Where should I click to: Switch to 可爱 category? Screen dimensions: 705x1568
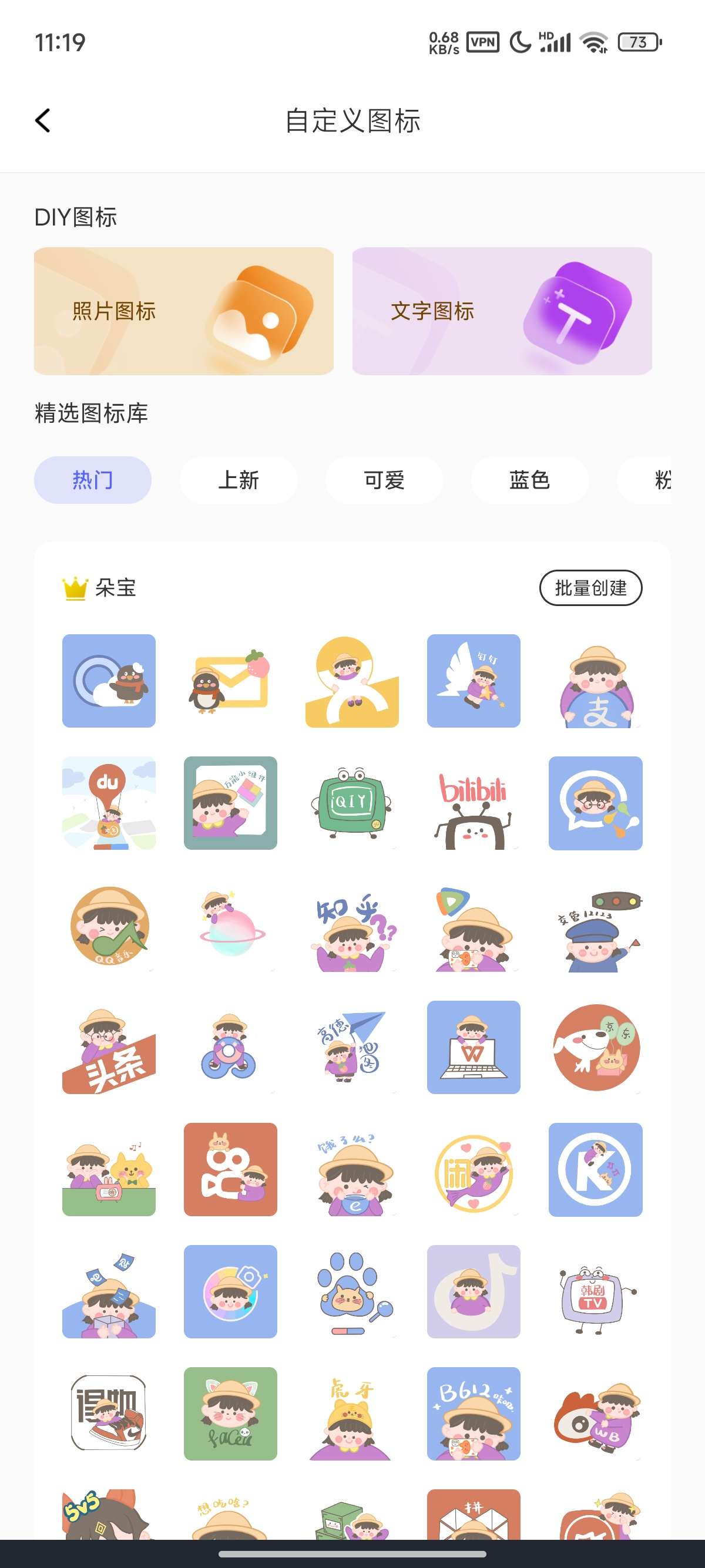click(384, 480)
